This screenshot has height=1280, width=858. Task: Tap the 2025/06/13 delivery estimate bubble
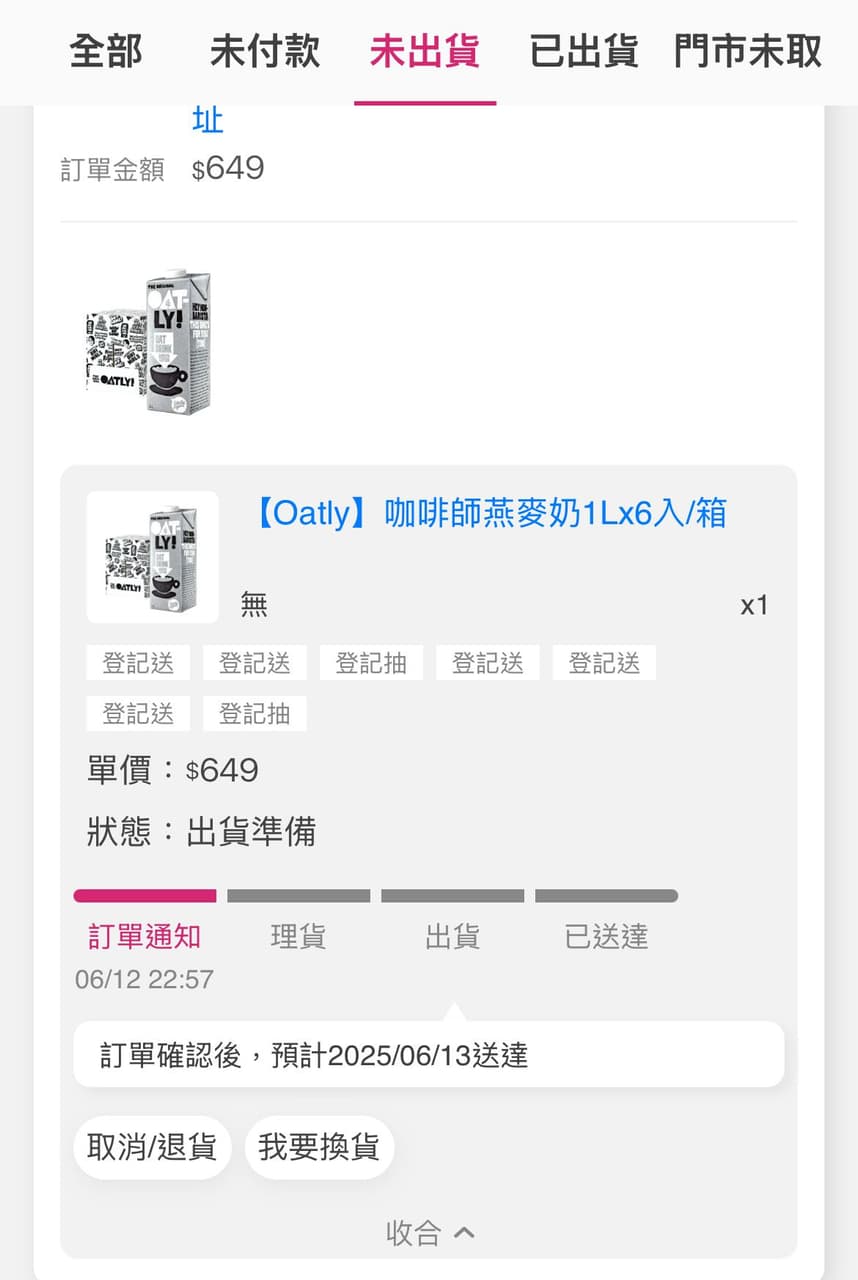pyautogui.click(x=430, y=1054)
